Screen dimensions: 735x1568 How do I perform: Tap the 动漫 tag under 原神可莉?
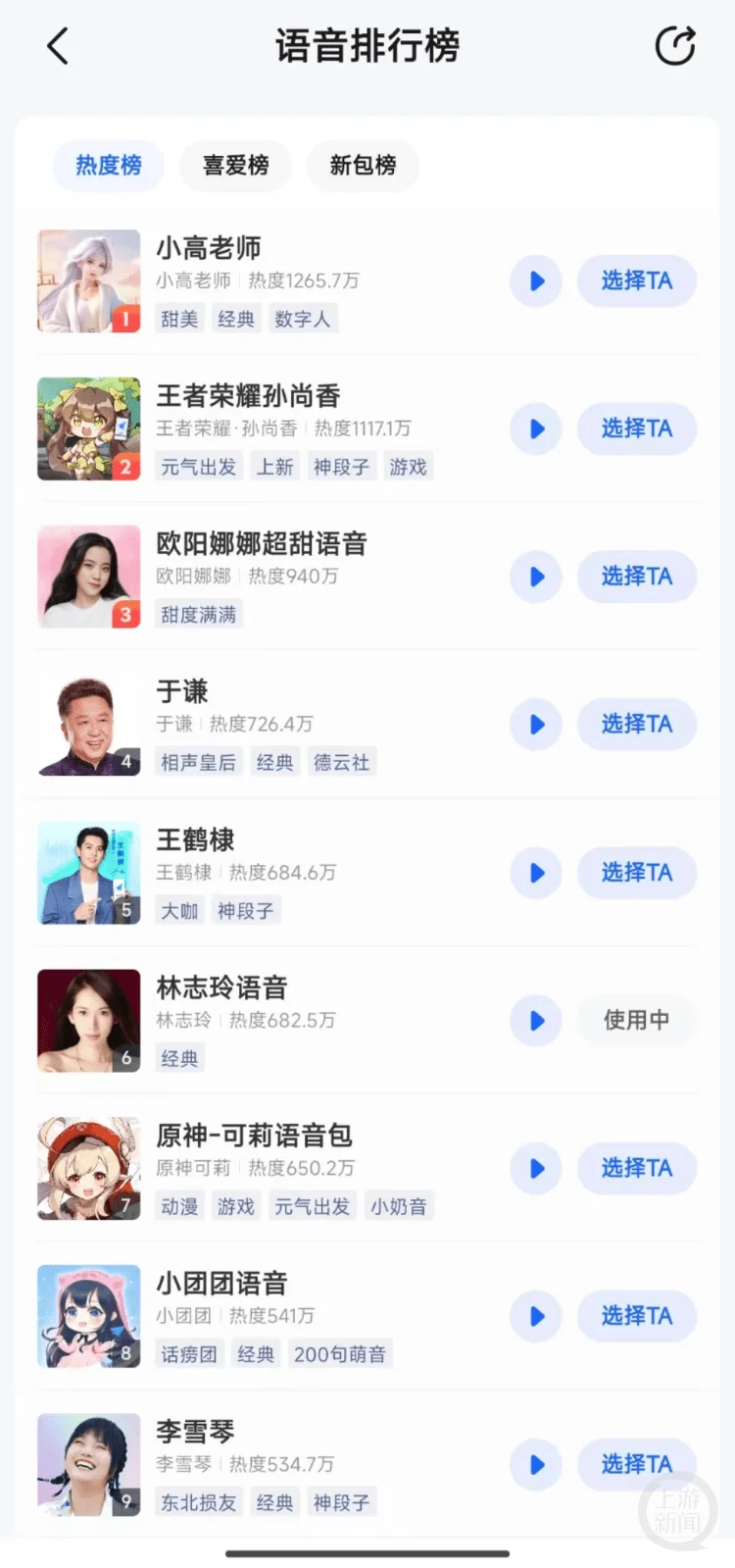point(178,1205)
